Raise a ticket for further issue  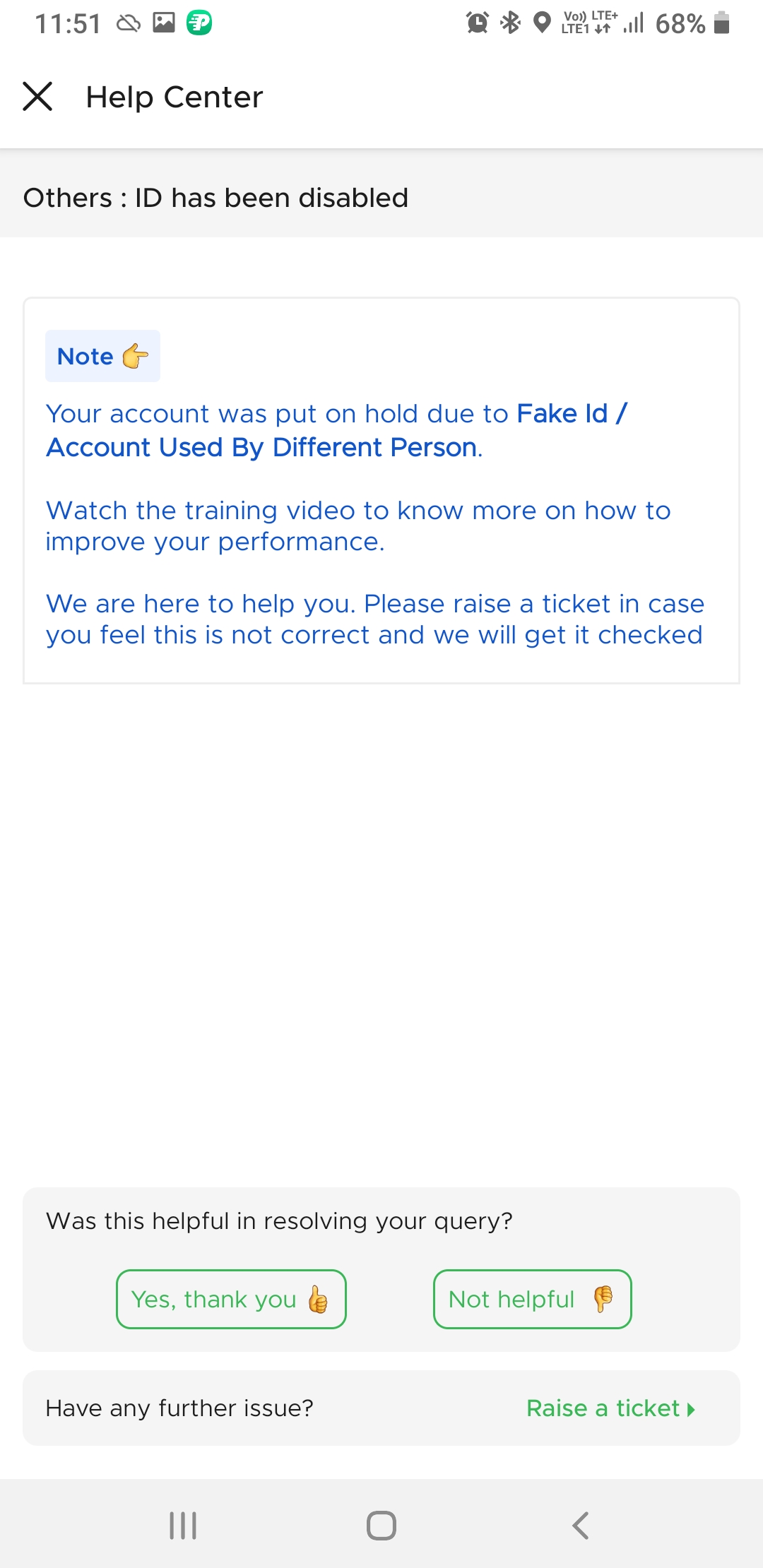610,1408
